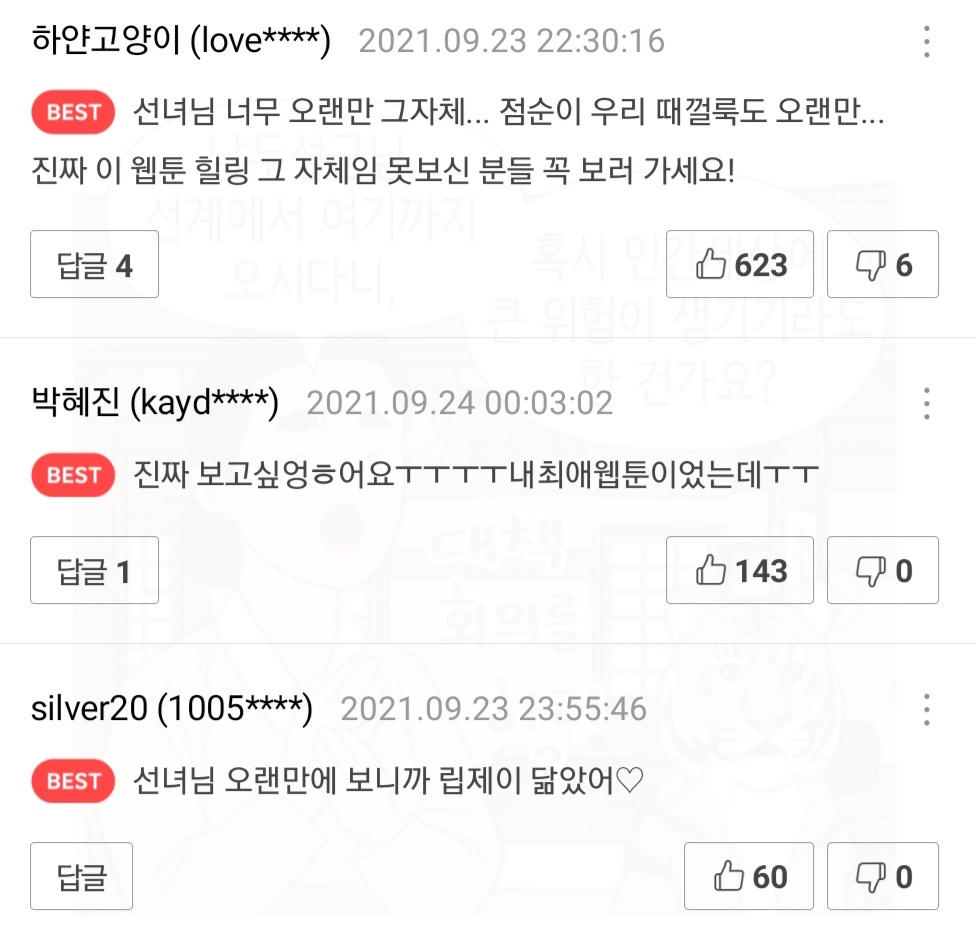Dislike silver20's comment

pos(883,877)
